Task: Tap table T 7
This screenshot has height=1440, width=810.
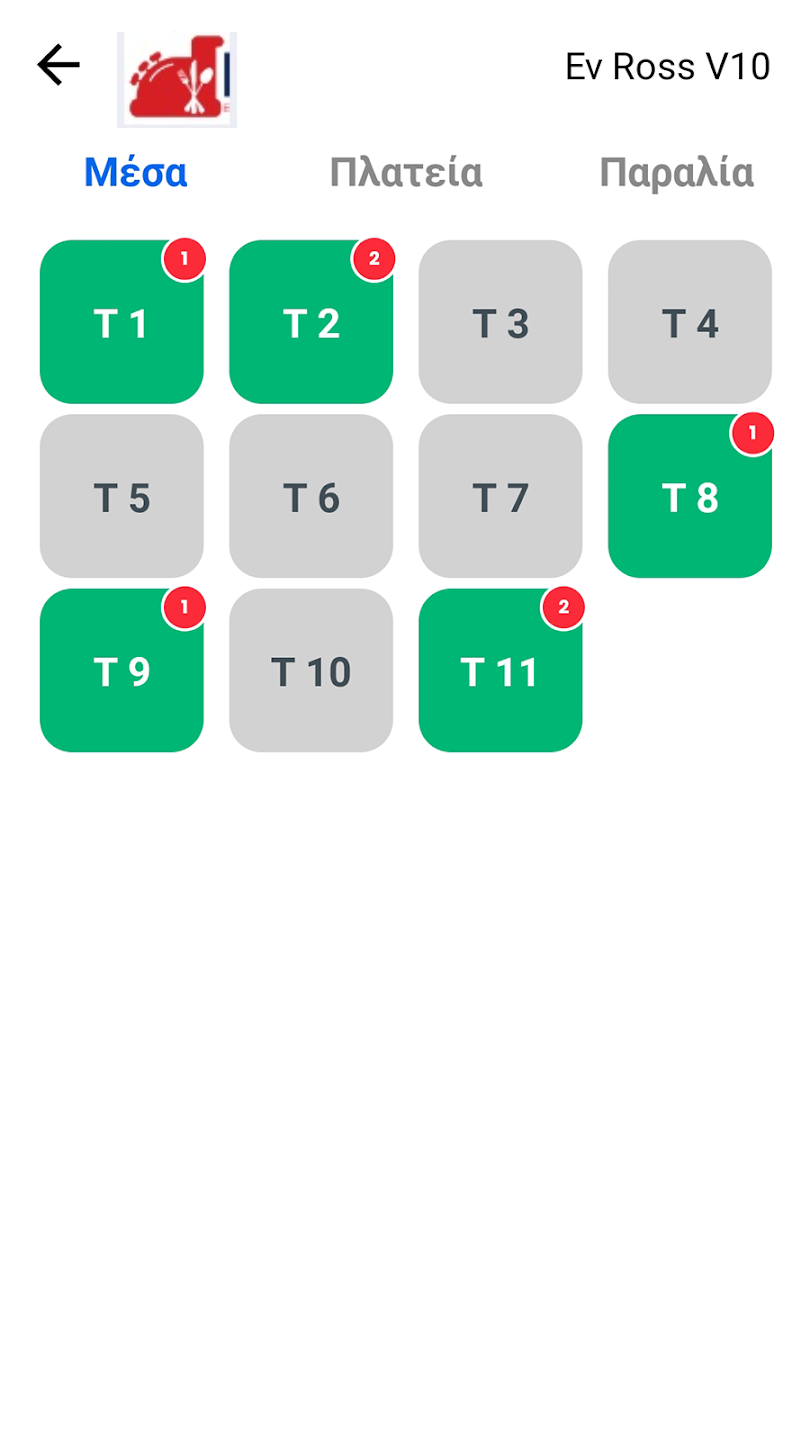Action: click(x=500, y=497)
